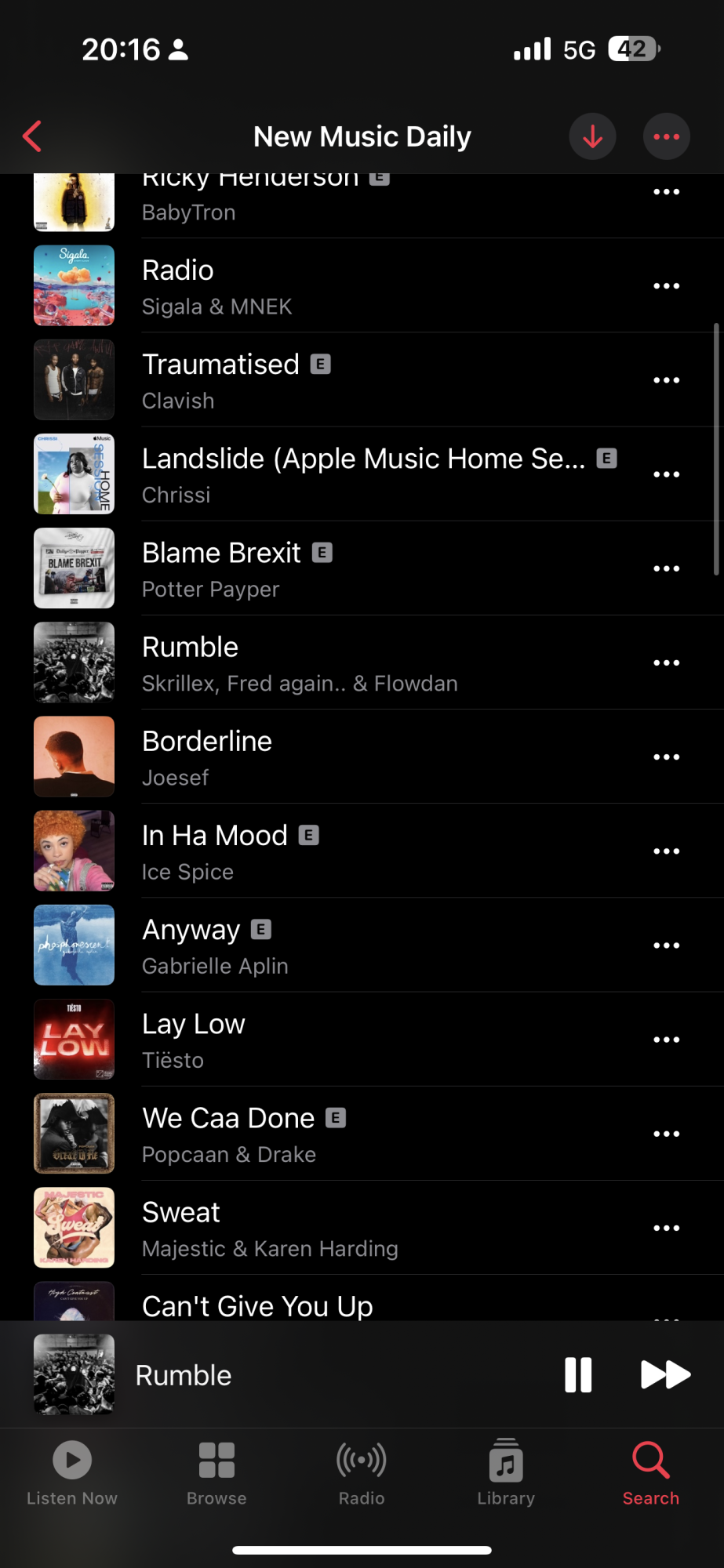The image size is (724, 1568).
Task: Open more options for In Ha Mood
Action: [x=666, y=851]
